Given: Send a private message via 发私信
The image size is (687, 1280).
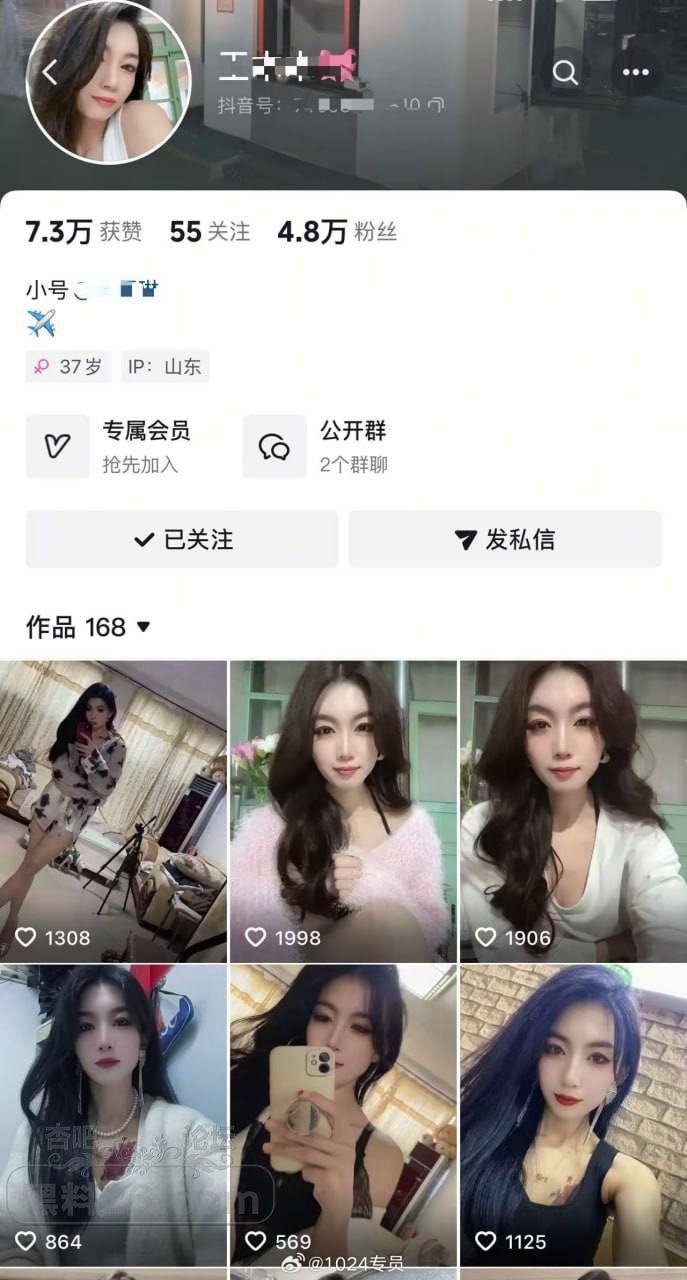Looking at the screenshot, I should click(x=505, y=540).
